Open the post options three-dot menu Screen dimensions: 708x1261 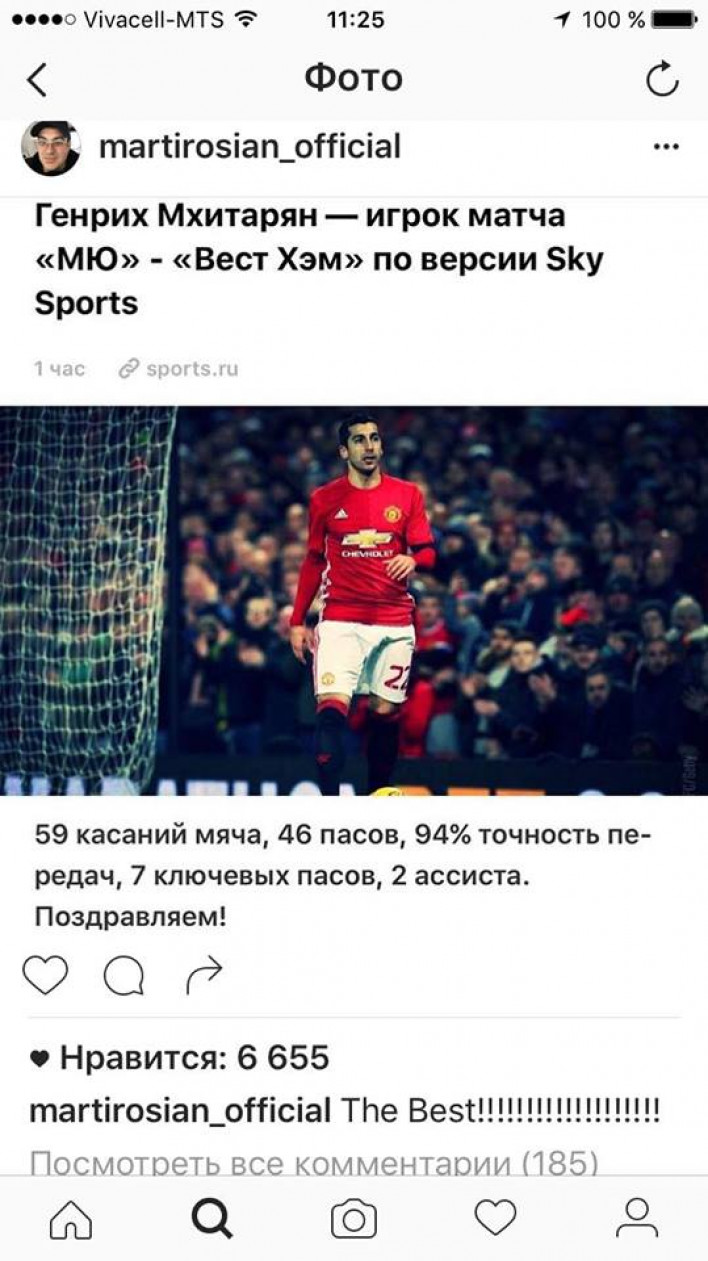(x=665, y=147)
